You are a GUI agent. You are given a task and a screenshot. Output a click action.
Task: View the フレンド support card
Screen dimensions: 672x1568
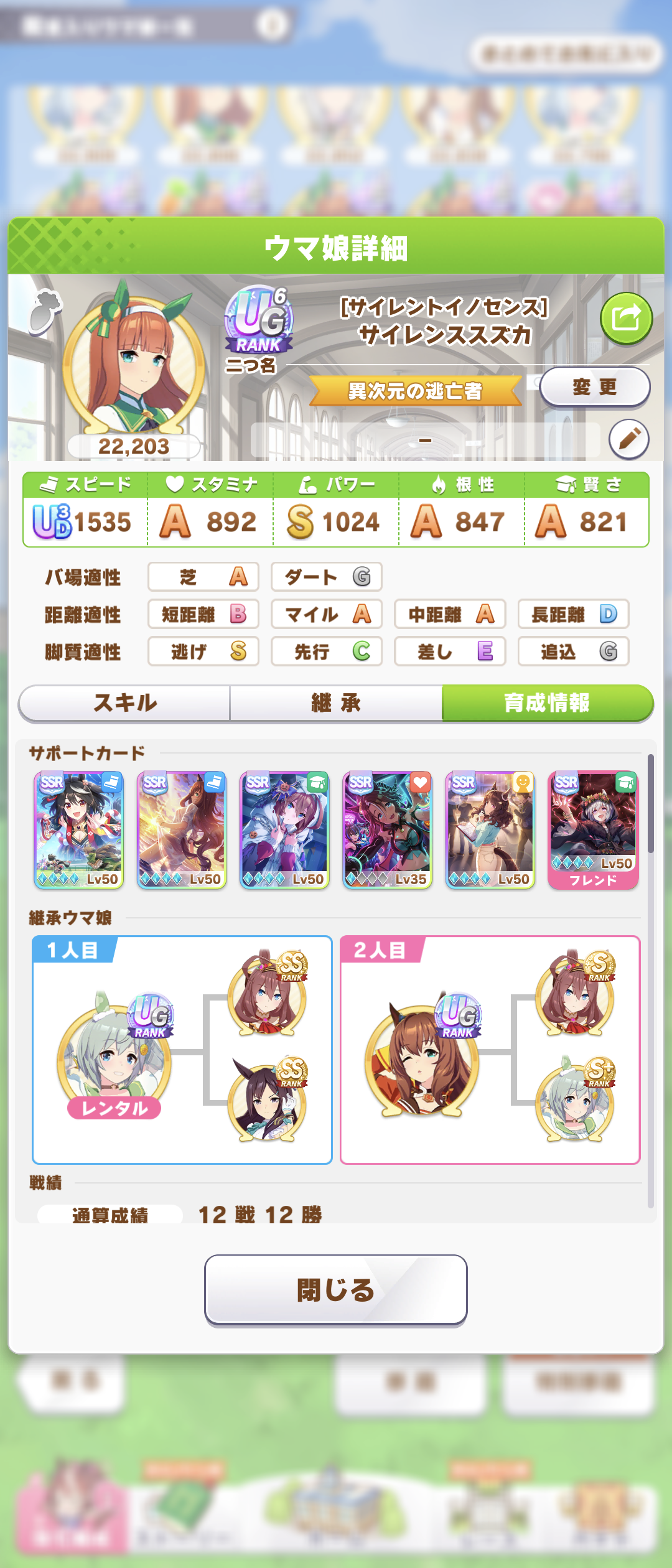coord(593,830)
